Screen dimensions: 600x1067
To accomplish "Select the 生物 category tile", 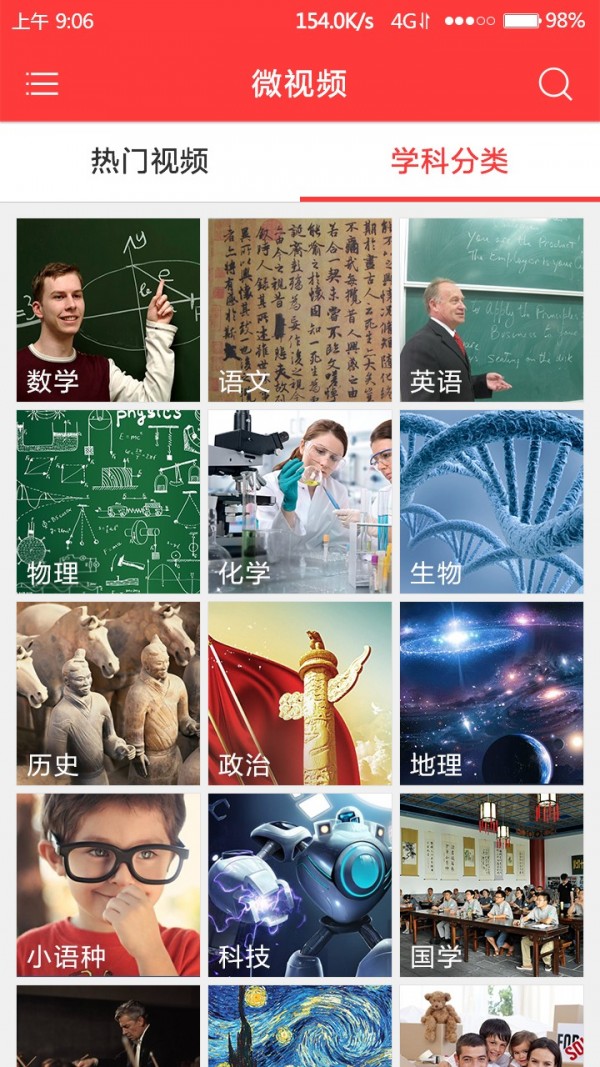I will point(491,502).
